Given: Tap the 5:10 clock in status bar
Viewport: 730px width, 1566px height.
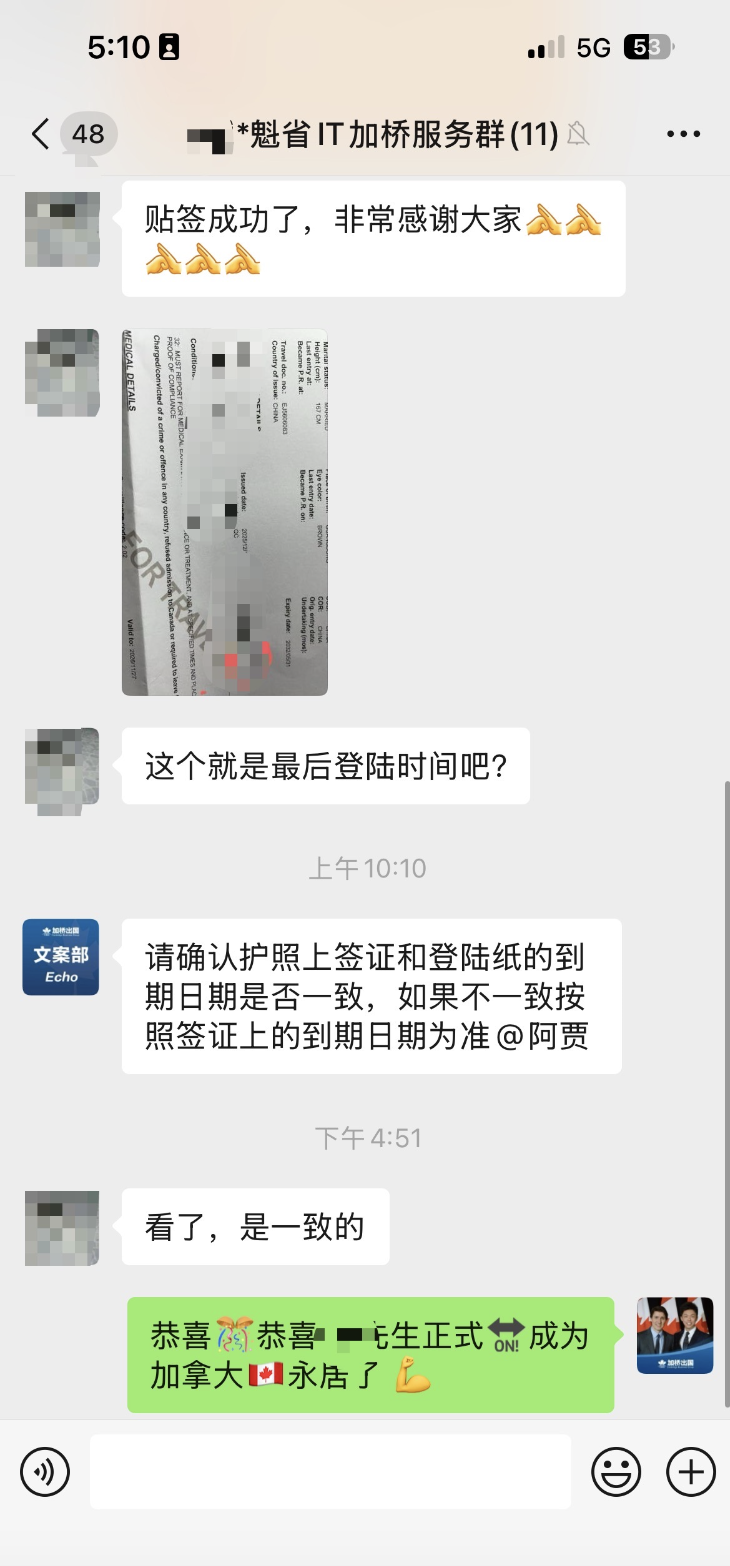Looking at the screenshot, I should 120,47.
